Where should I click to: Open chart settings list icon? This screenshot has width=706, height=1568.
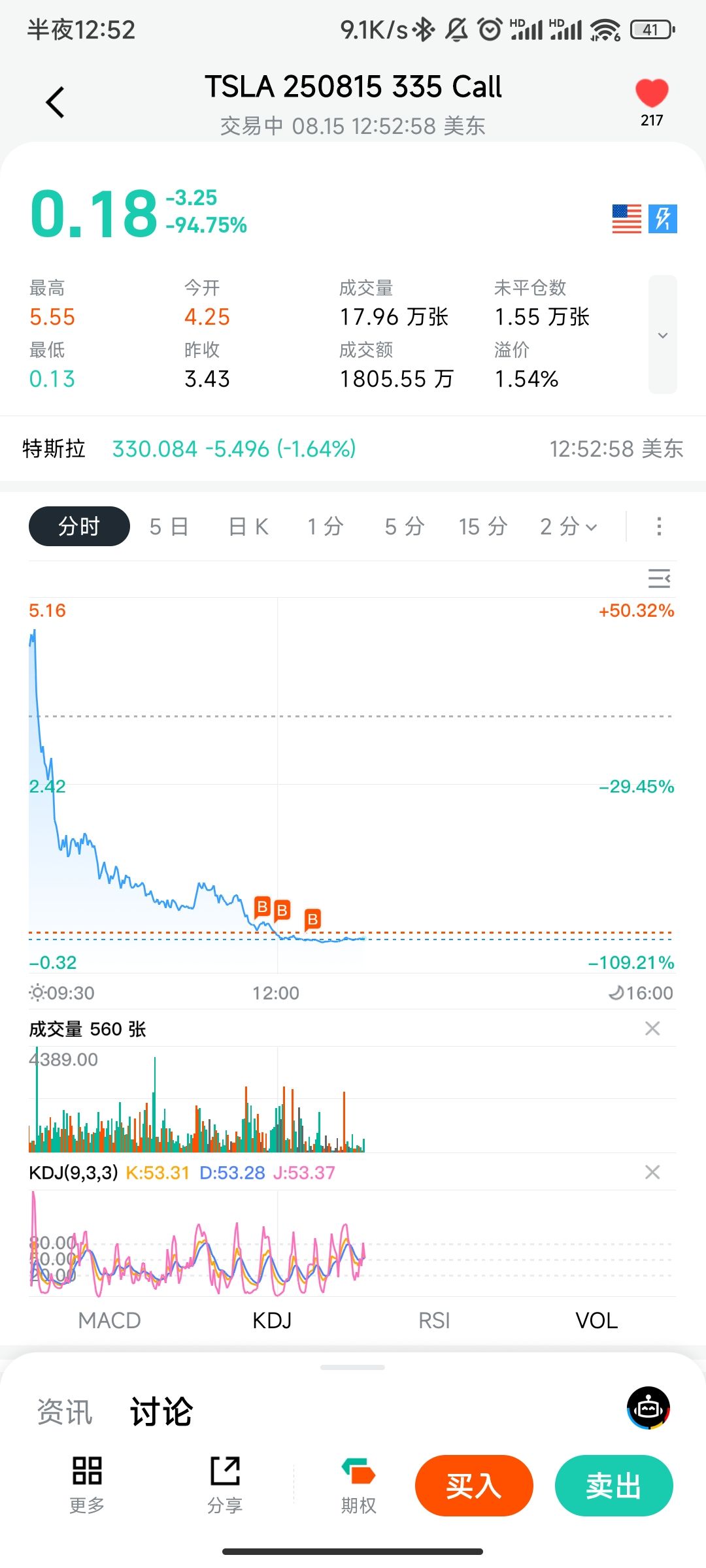[x=659, y=578]
